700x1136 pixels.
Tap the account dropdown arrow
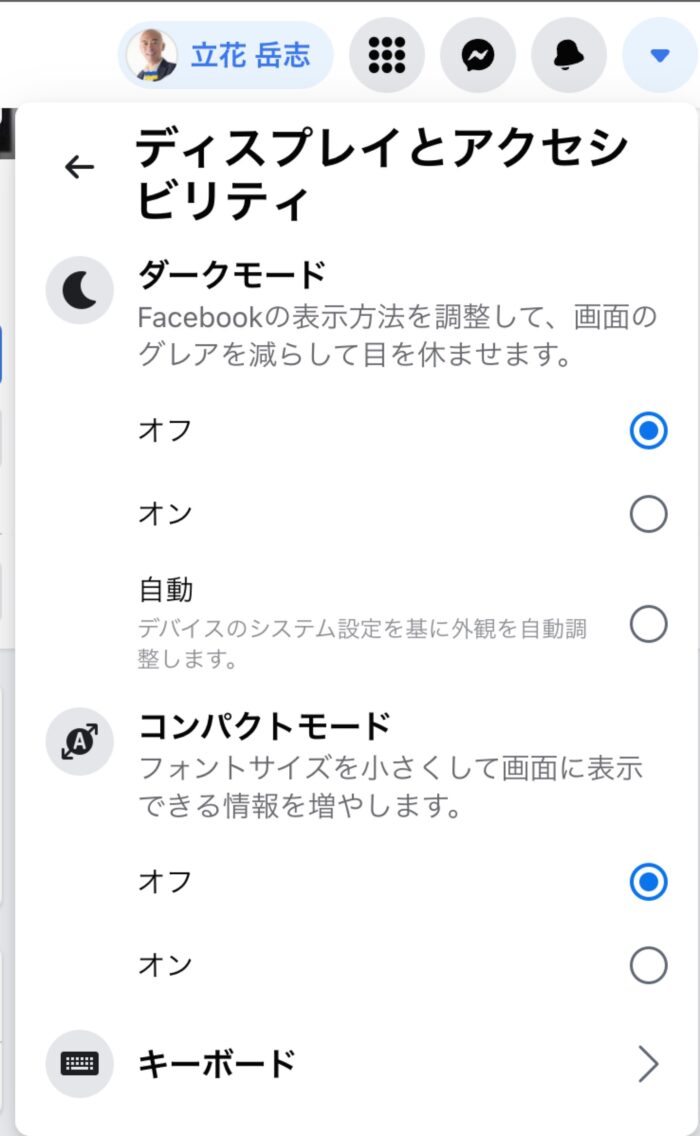pyautogui.click(x=659, y=55)
